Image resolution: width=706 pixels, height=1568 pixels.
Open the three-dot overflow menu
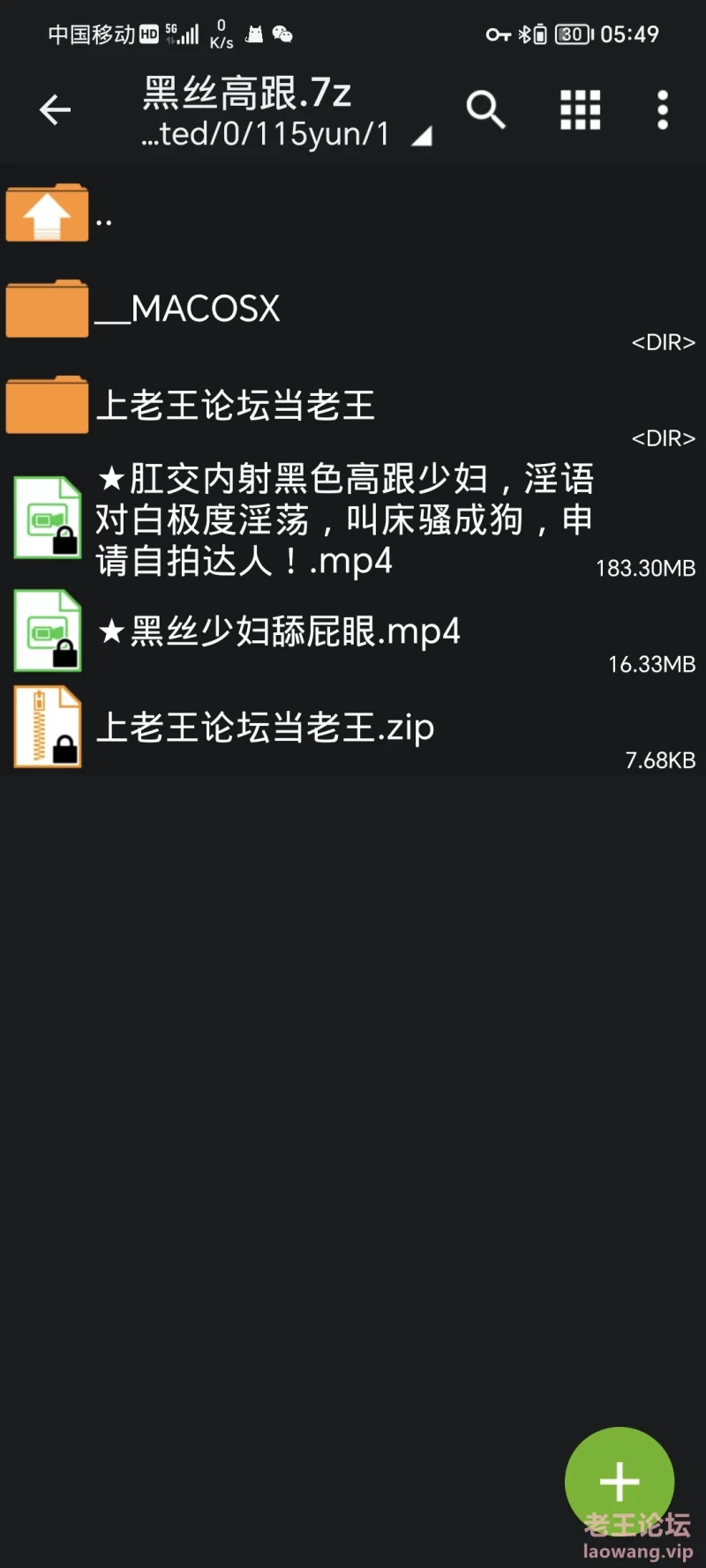coord(663,110)
